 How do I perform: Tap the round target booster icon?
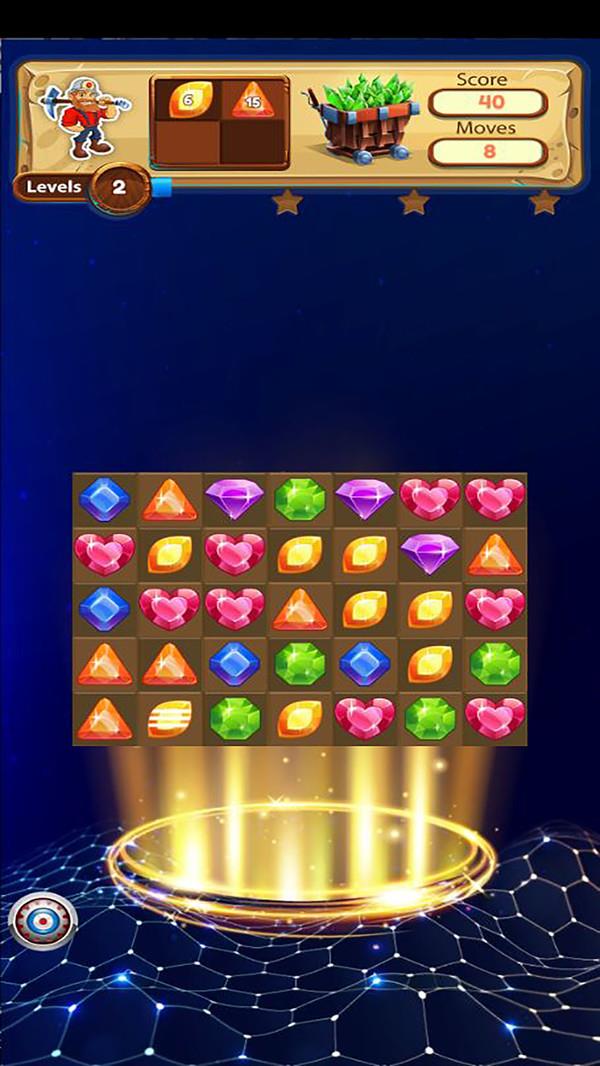click(43, 921)
